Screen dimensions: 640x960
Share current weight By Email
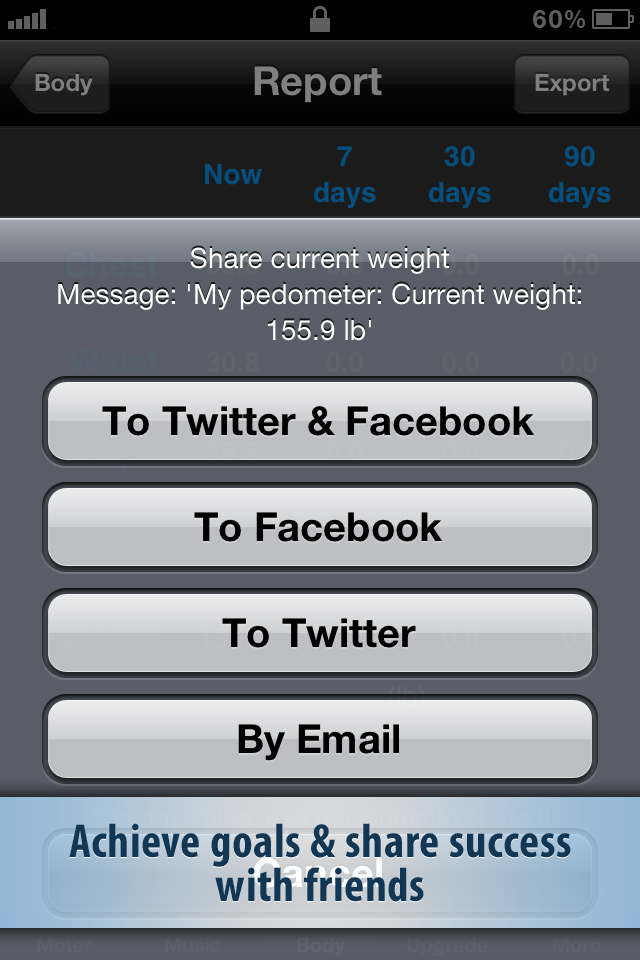(x=319, y=739)
